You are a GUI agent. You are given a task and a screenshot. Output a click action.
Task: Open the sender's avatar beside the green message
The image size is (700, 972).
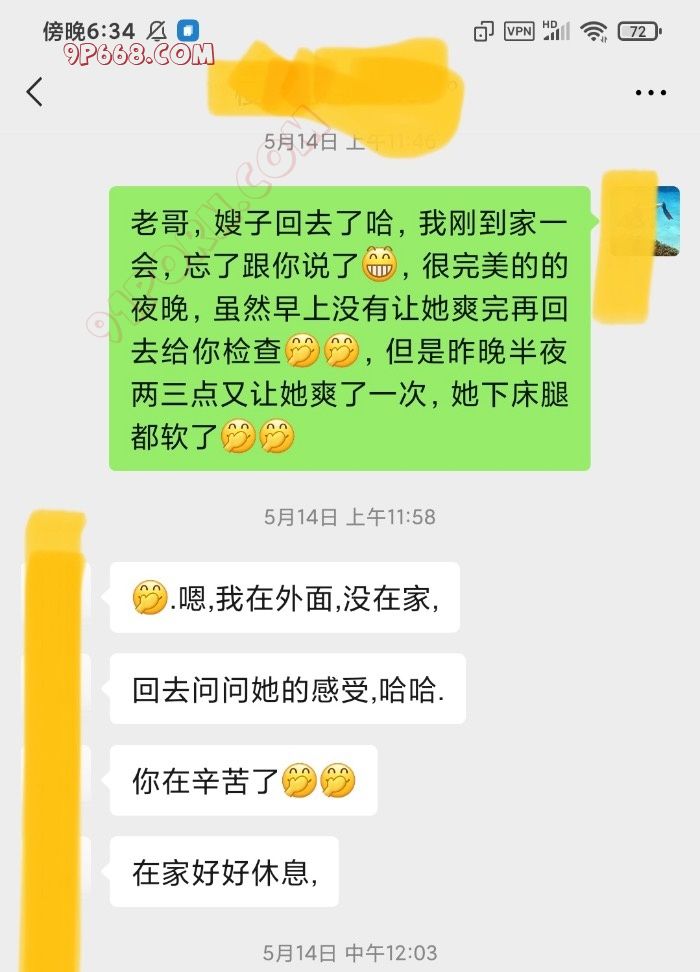tap(655, 220)
